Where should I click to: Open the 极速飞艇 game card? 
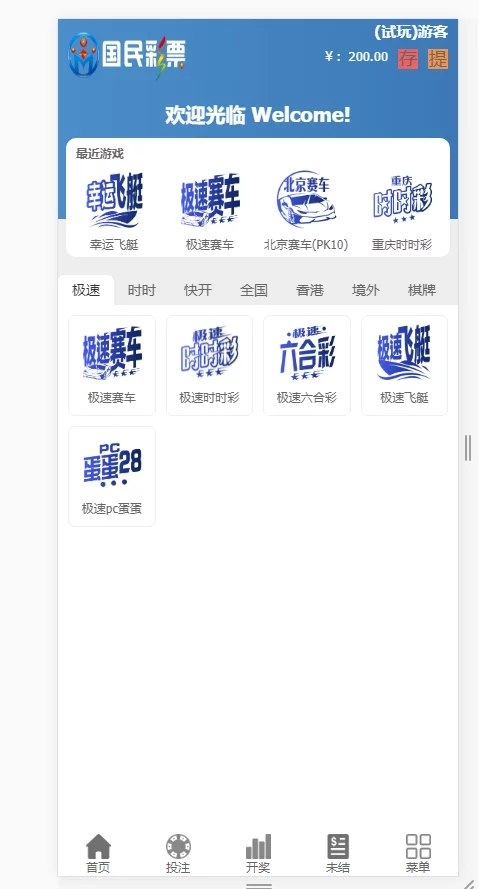point(404,365)
